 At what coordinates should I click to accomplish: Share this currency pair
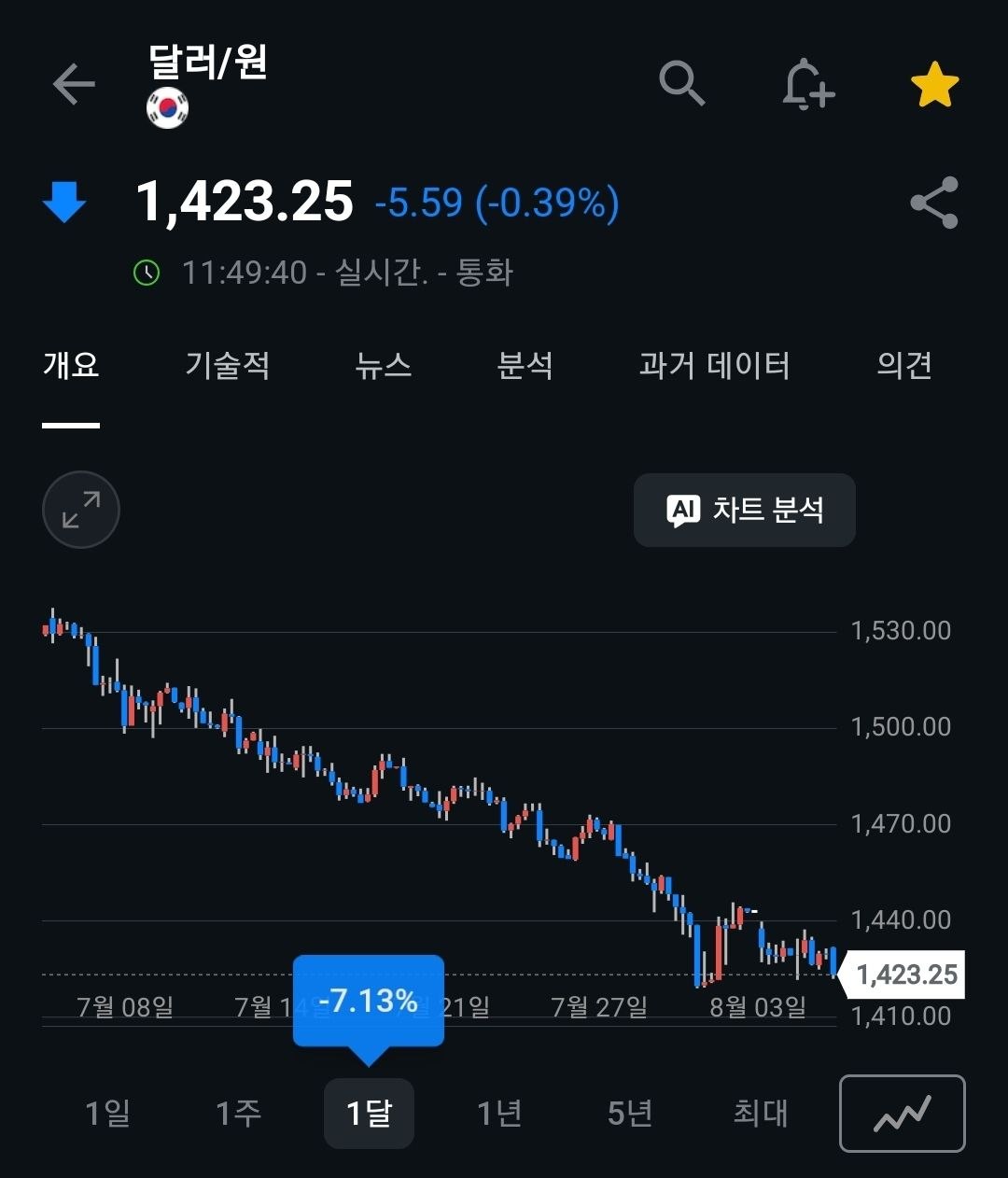click(934, 203)
